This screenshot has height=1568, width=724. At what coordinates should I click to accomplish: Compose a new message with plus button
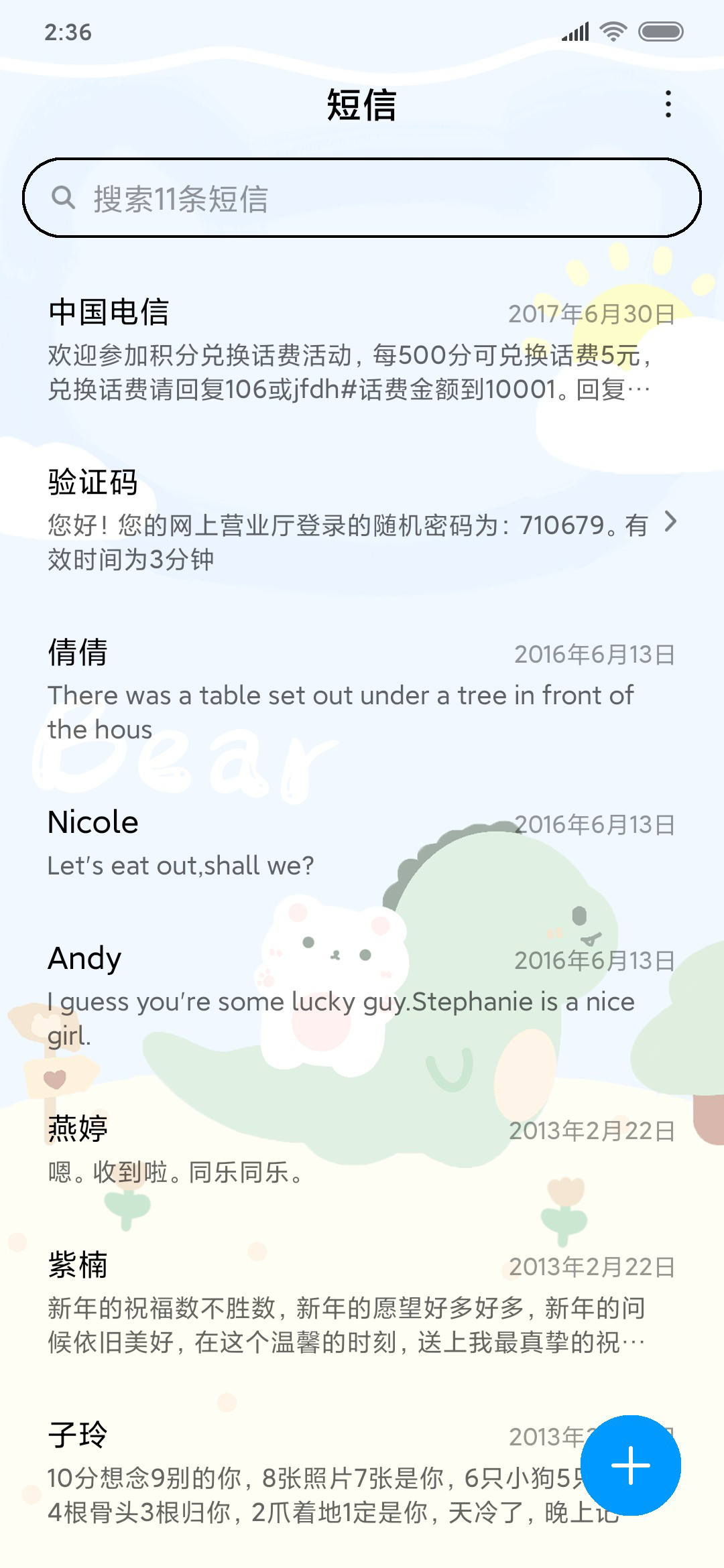tap(630, 1465)
